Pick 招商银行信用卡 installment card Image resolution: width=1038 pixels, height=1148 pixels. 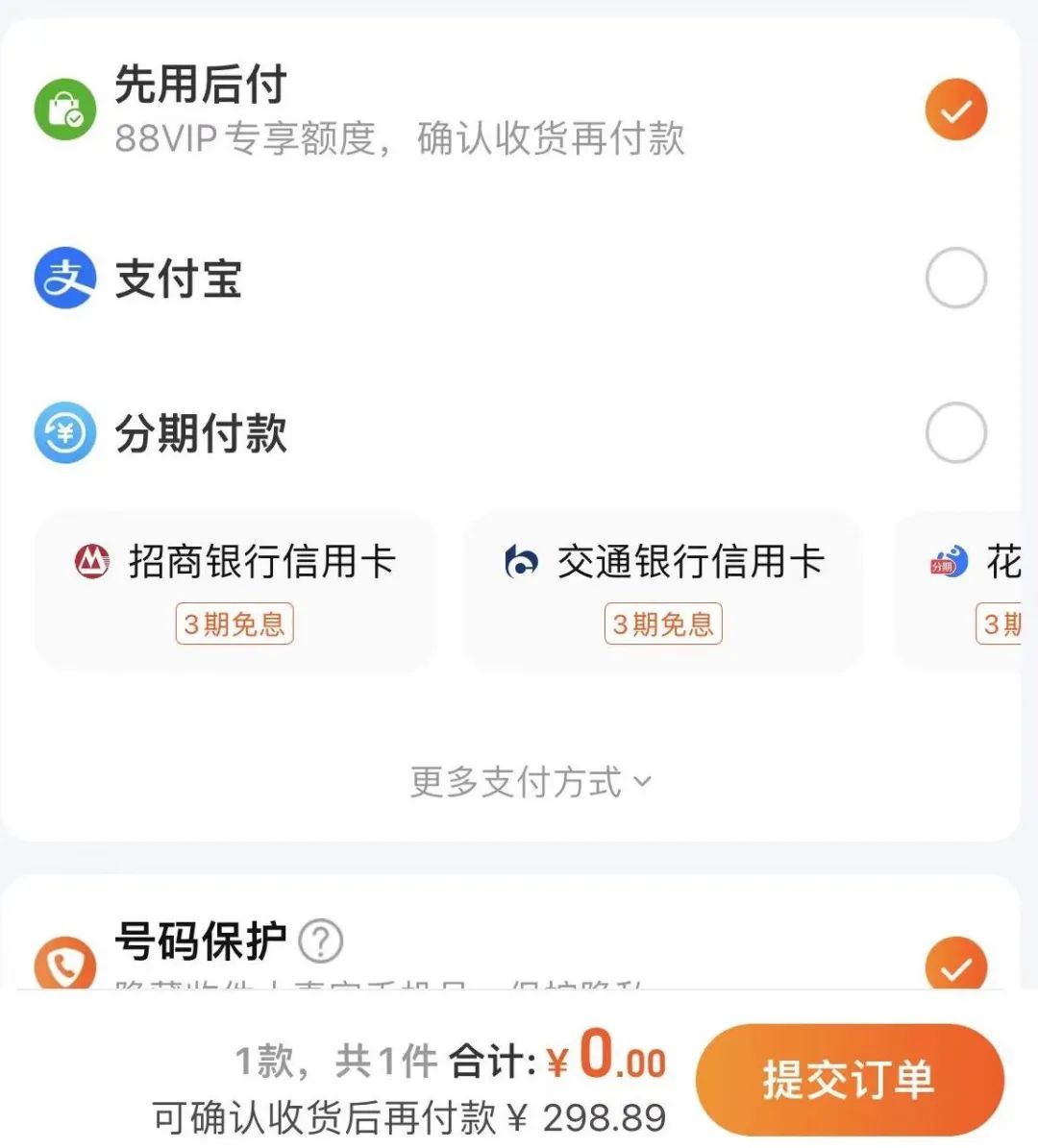pyautogui.click(x=235, y=590)
